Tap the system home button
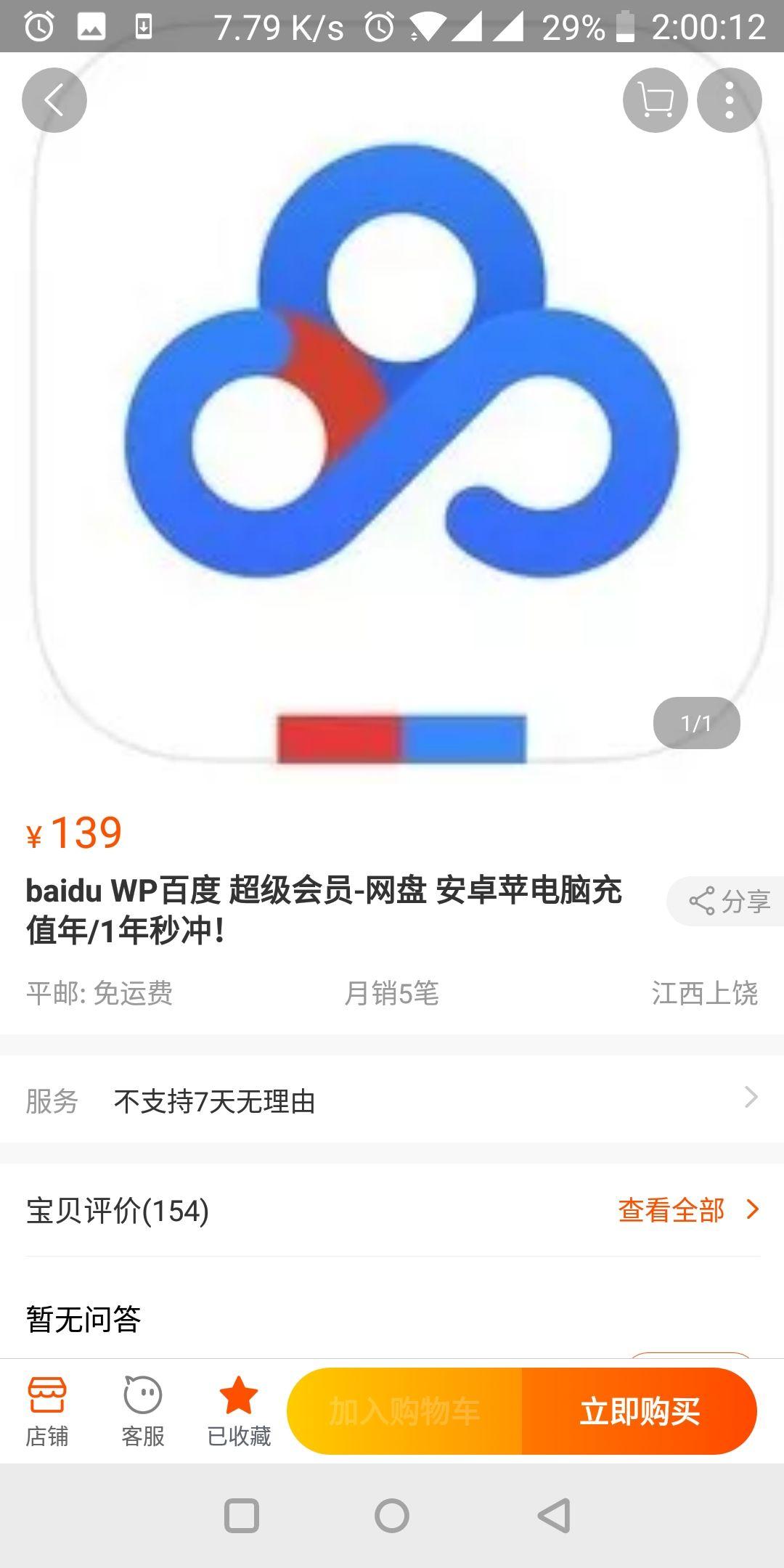784x1568 pixels. [392, 1516]
